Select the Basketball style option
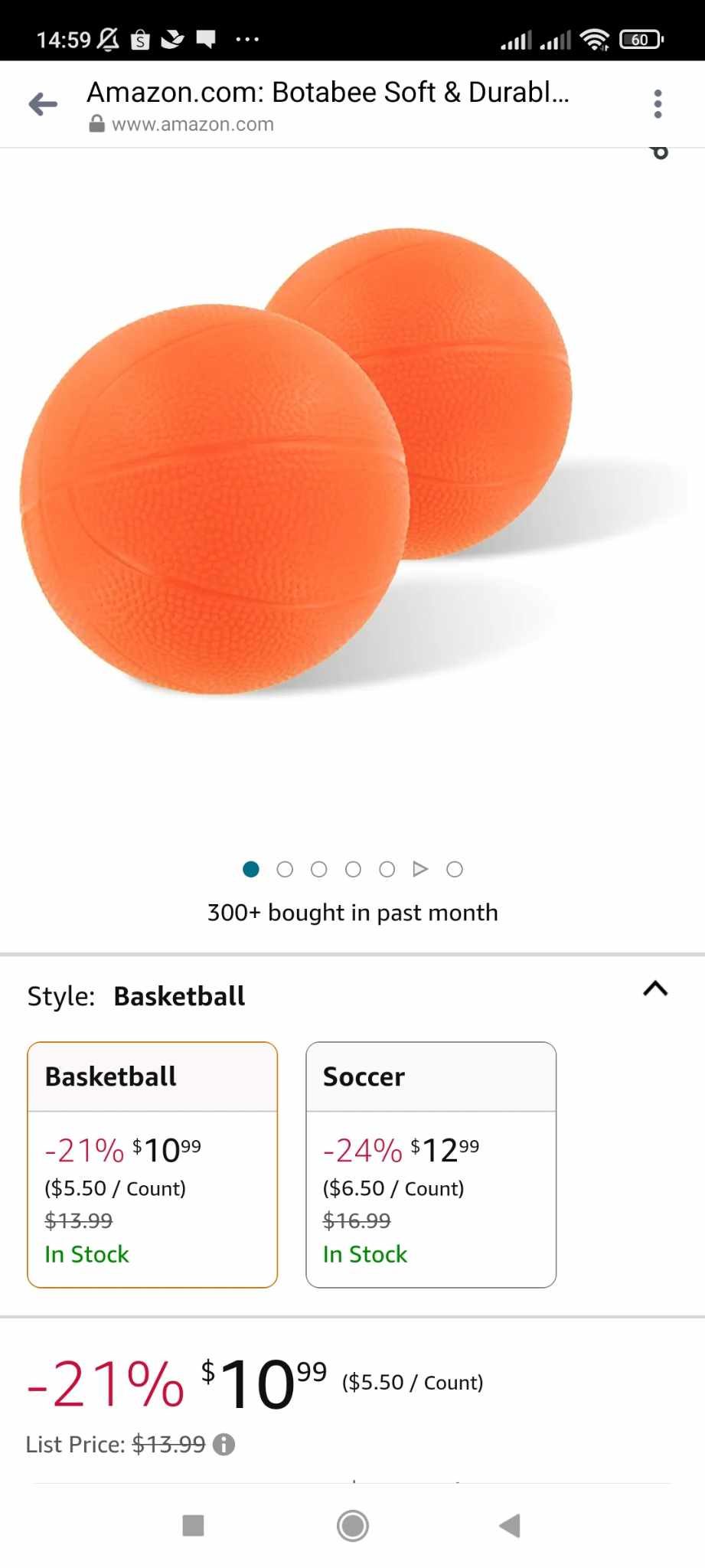Screen dimensions: 705x1568 pyautogui.click(x=152, y=1164)
